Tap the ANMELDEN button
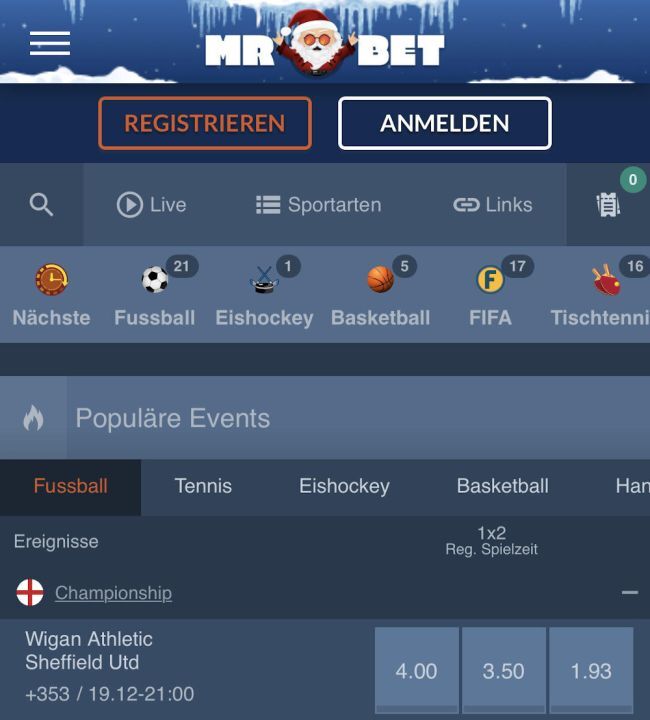 click(x=445, y=123)
